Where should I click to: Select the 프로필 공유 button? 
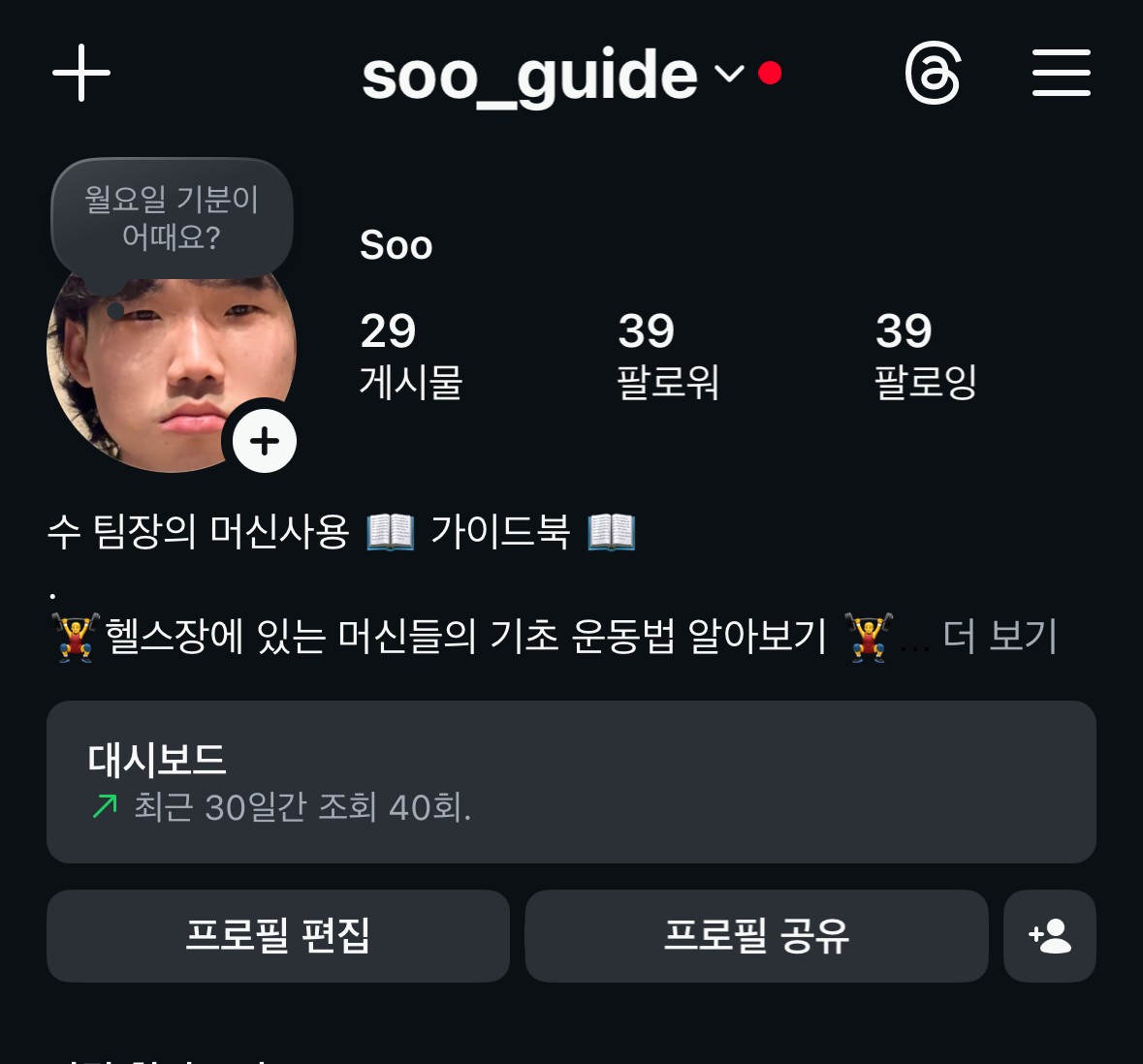point(756,936)
